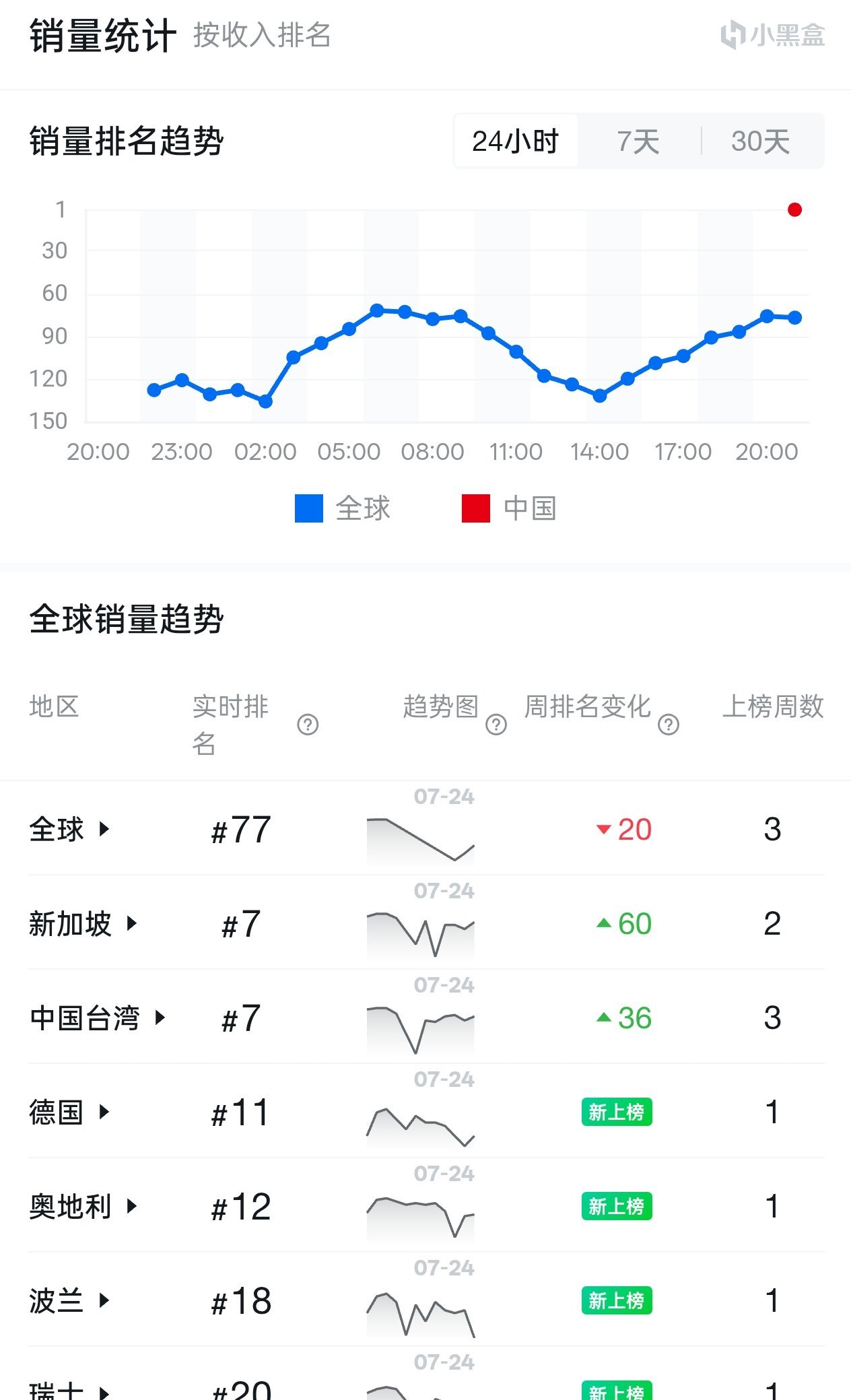Expand the 全球 region row
This screenshot has height=1400, width=851.
(69, 829)
